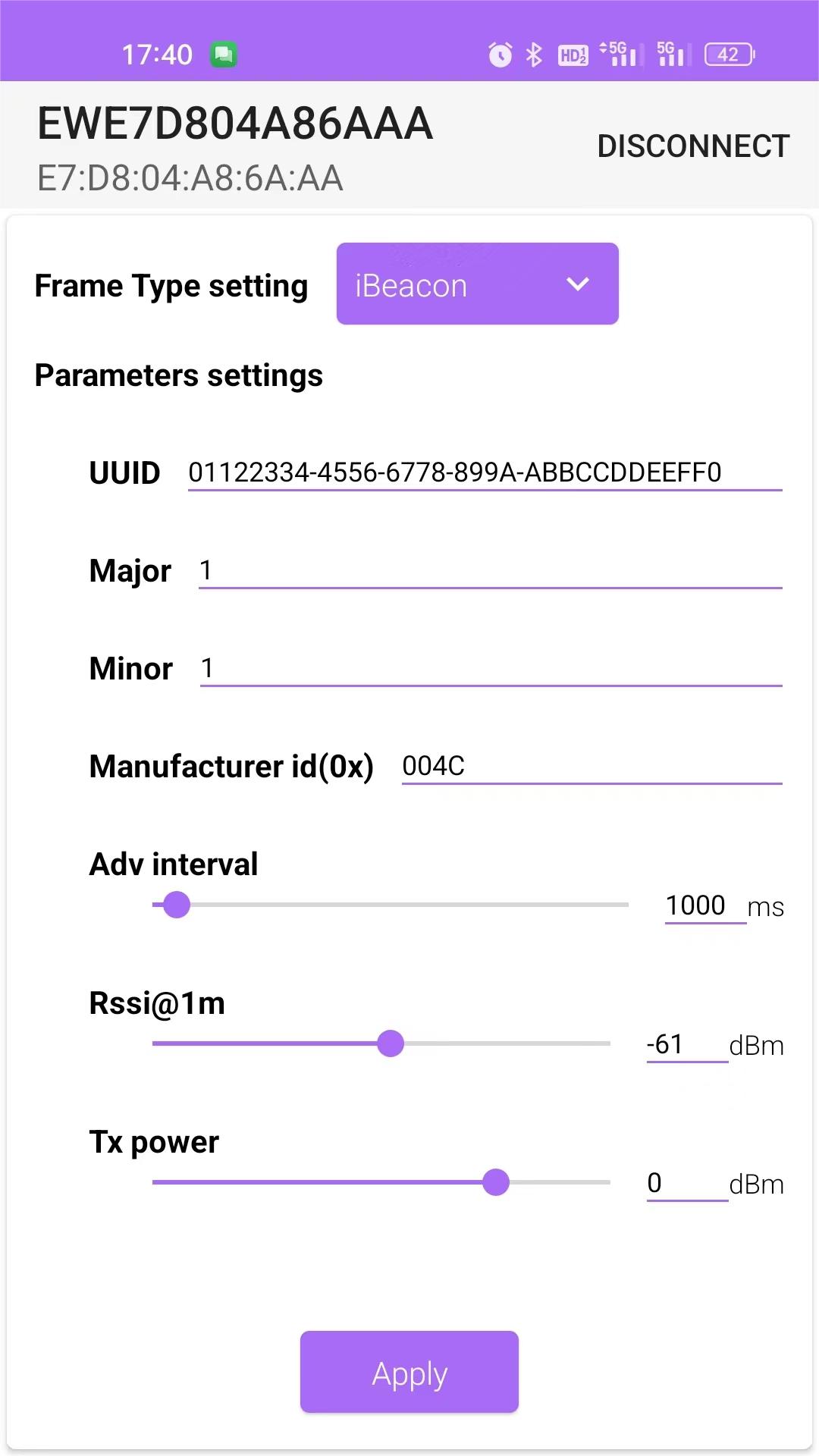The width and height of the screenshot is (819, 1456).
Task: Tap the HD voice indicator icon
Action: point(573,54)
